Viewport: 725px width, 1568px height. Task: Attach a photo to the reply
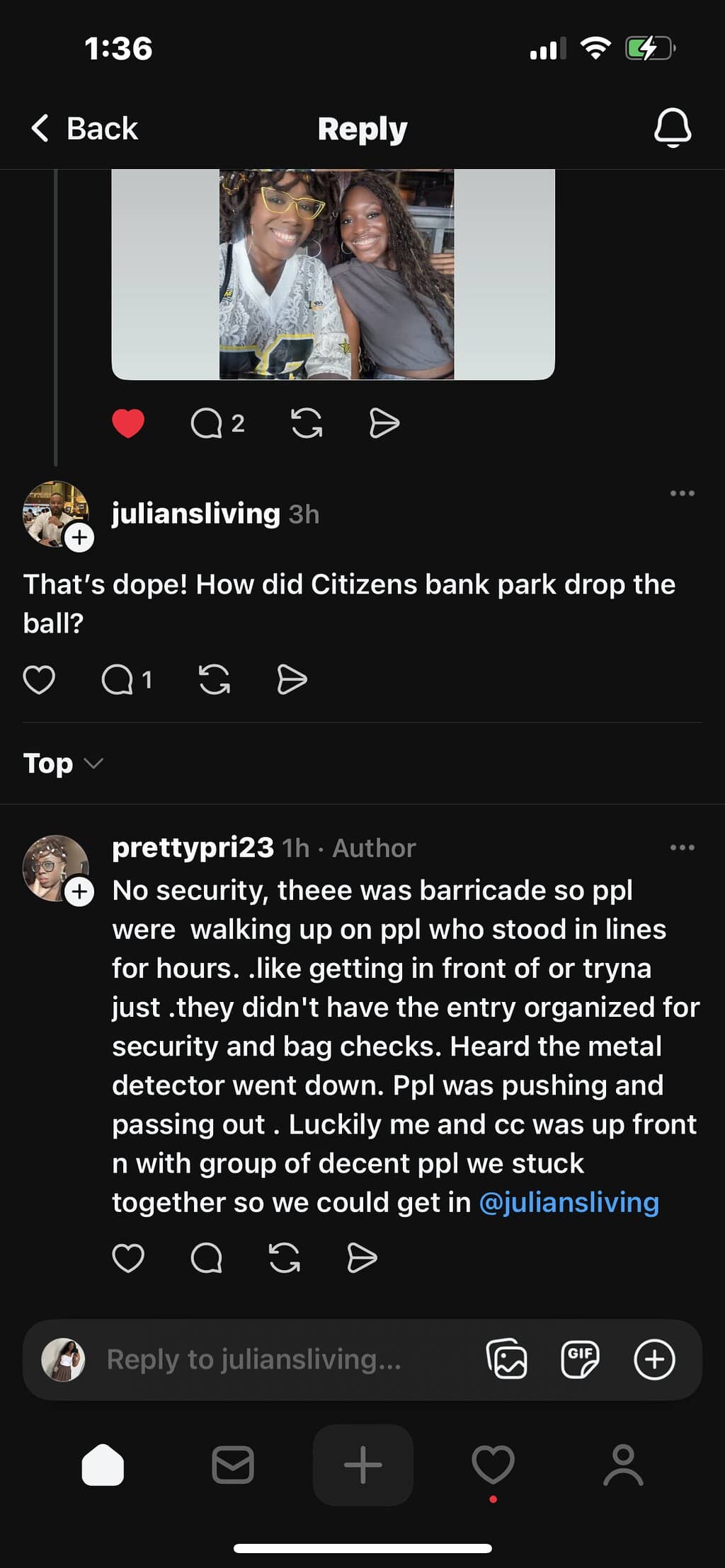pos(506,1359)
